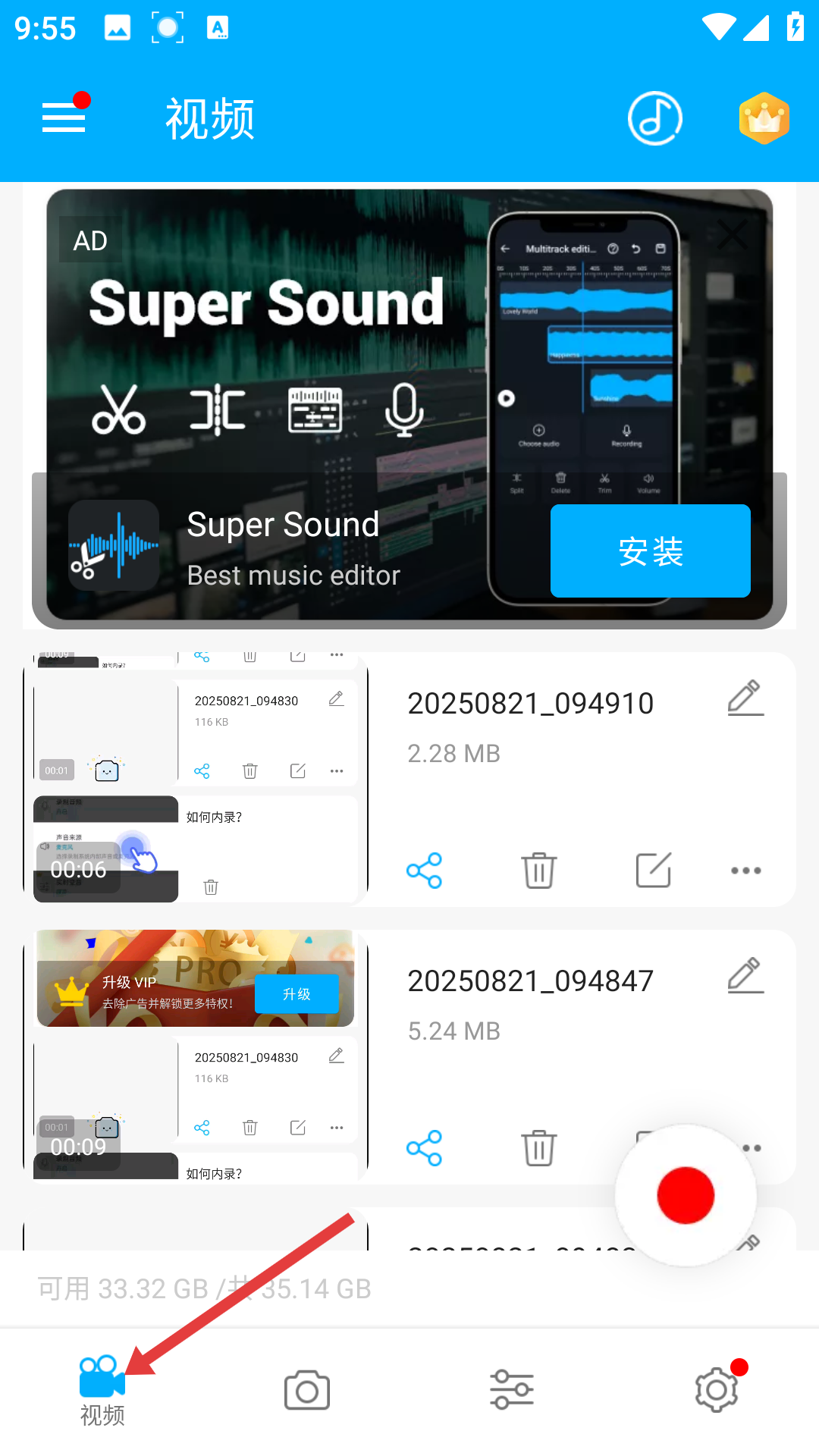
Task: Start recording with the red record button
Action: [686, 1195]
